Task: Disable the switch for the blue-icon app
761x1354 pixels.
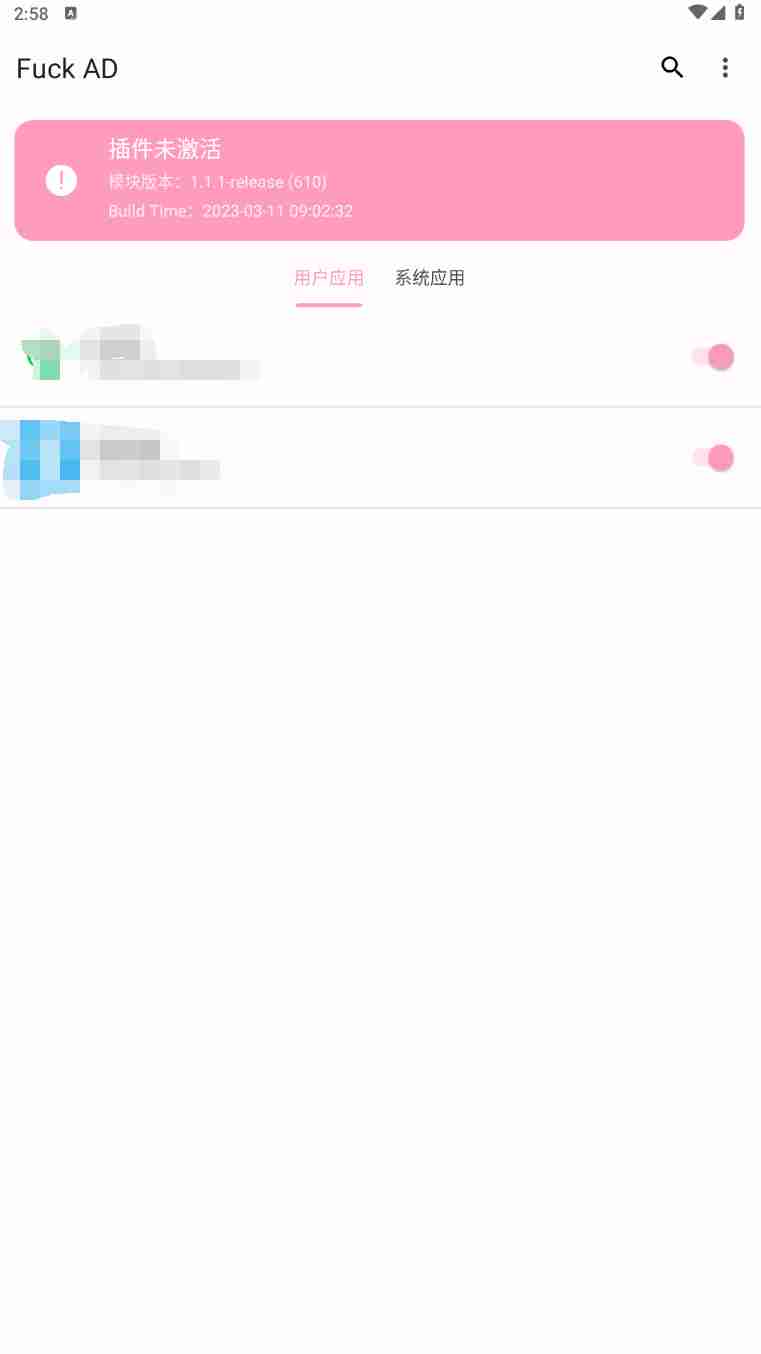Action: tap(713, 458)
